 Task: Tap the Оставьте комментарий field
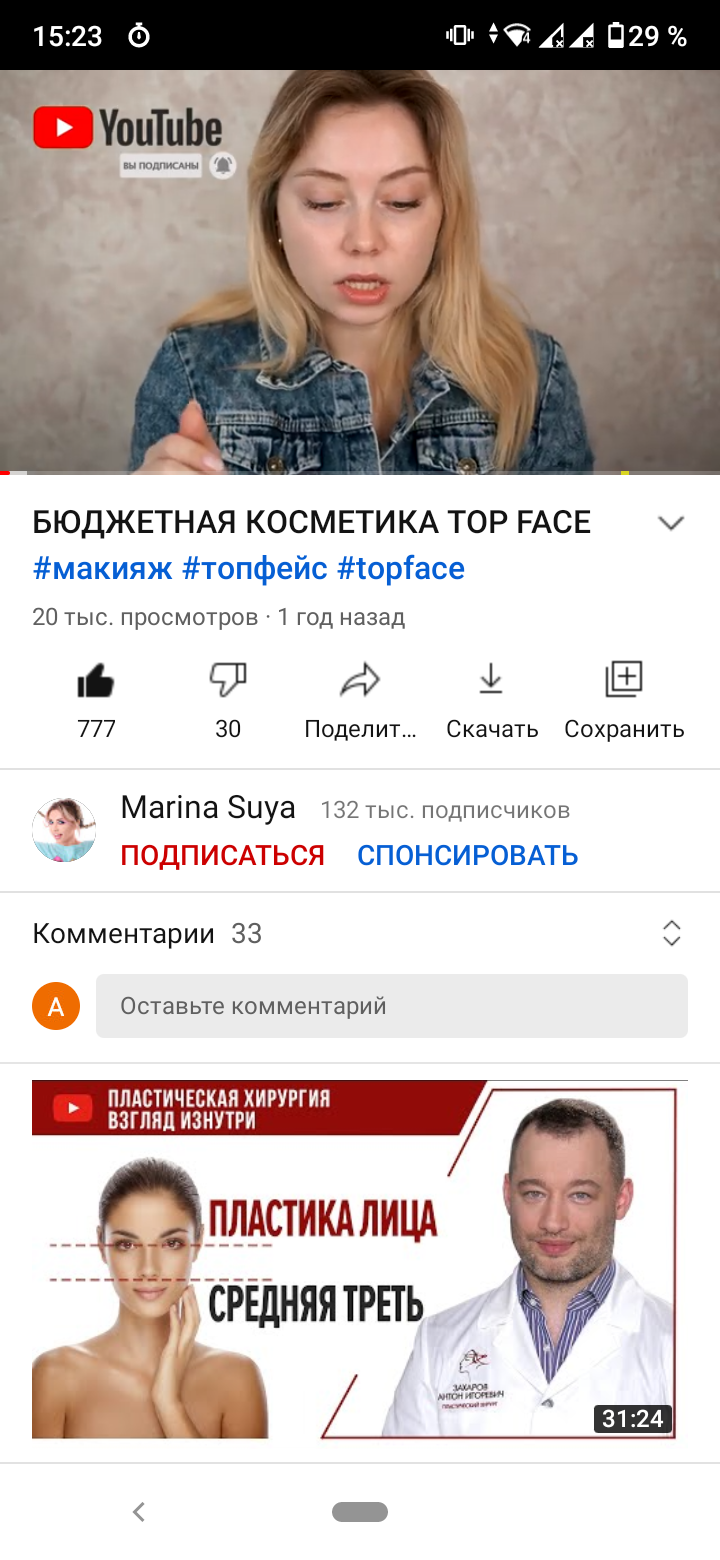point(391,1006)
